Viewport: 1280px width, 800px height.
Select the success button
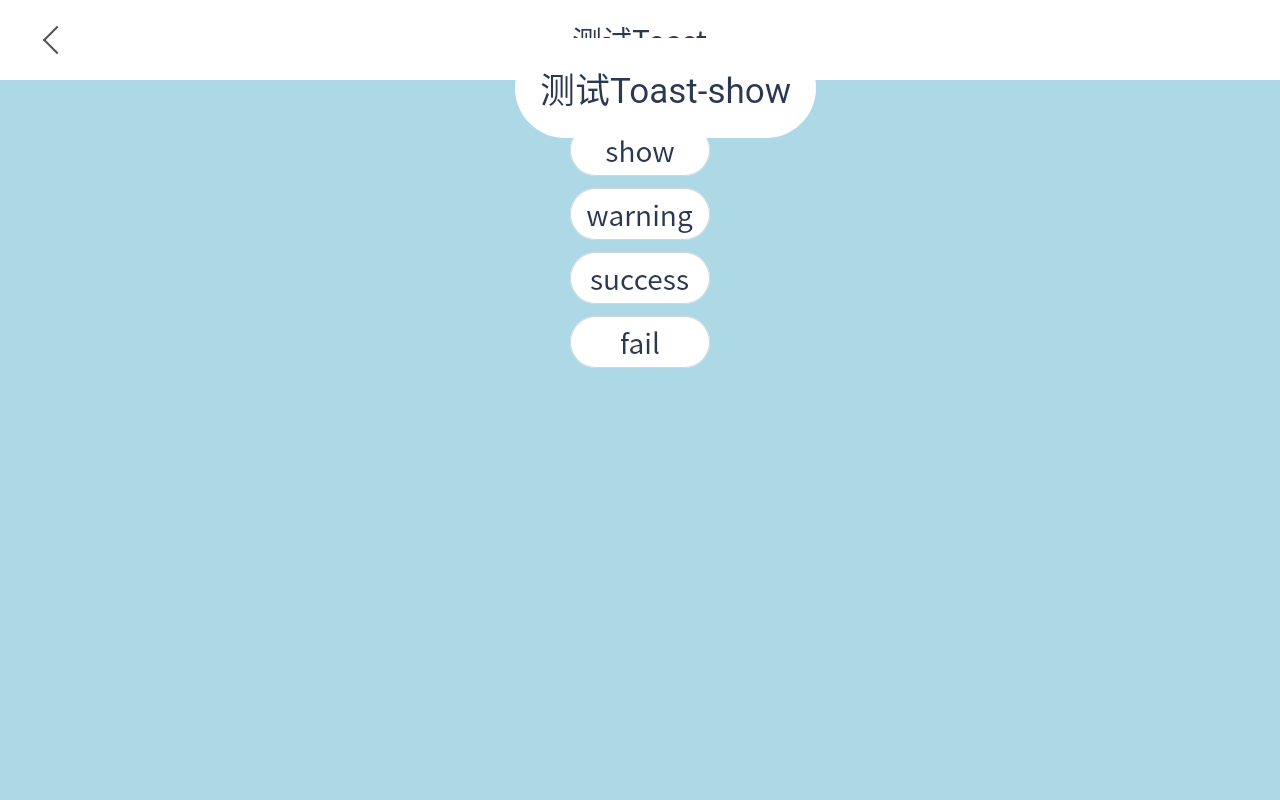639,279
